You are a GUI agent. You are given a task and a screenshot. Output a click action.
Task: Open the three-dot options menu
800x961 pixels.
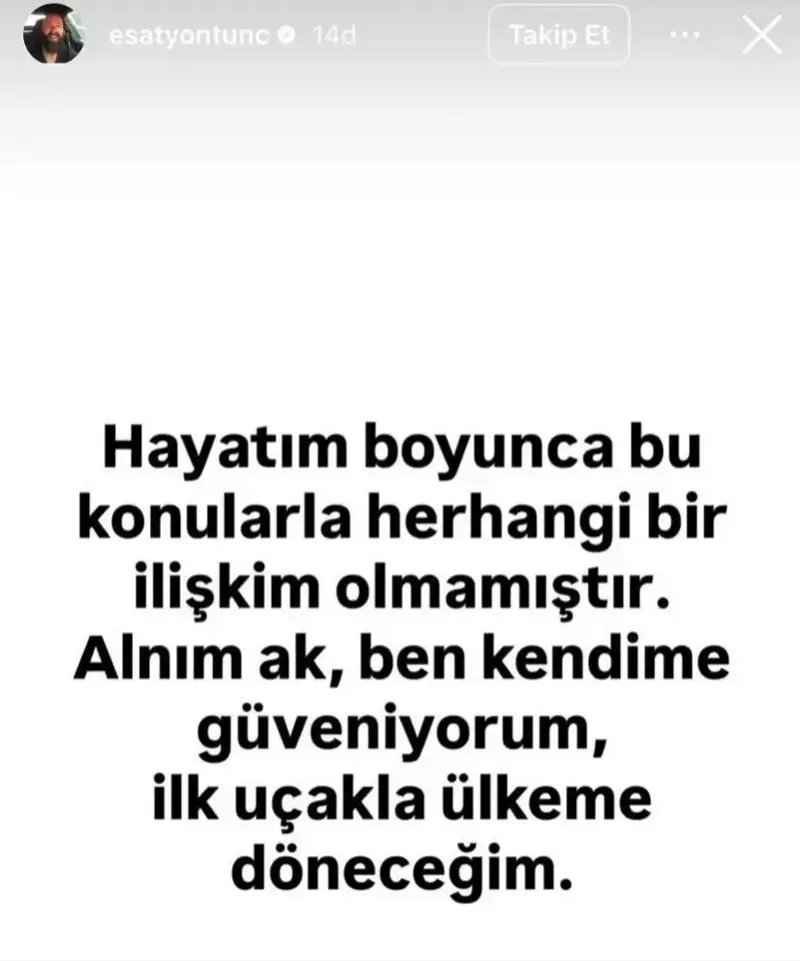686,36
